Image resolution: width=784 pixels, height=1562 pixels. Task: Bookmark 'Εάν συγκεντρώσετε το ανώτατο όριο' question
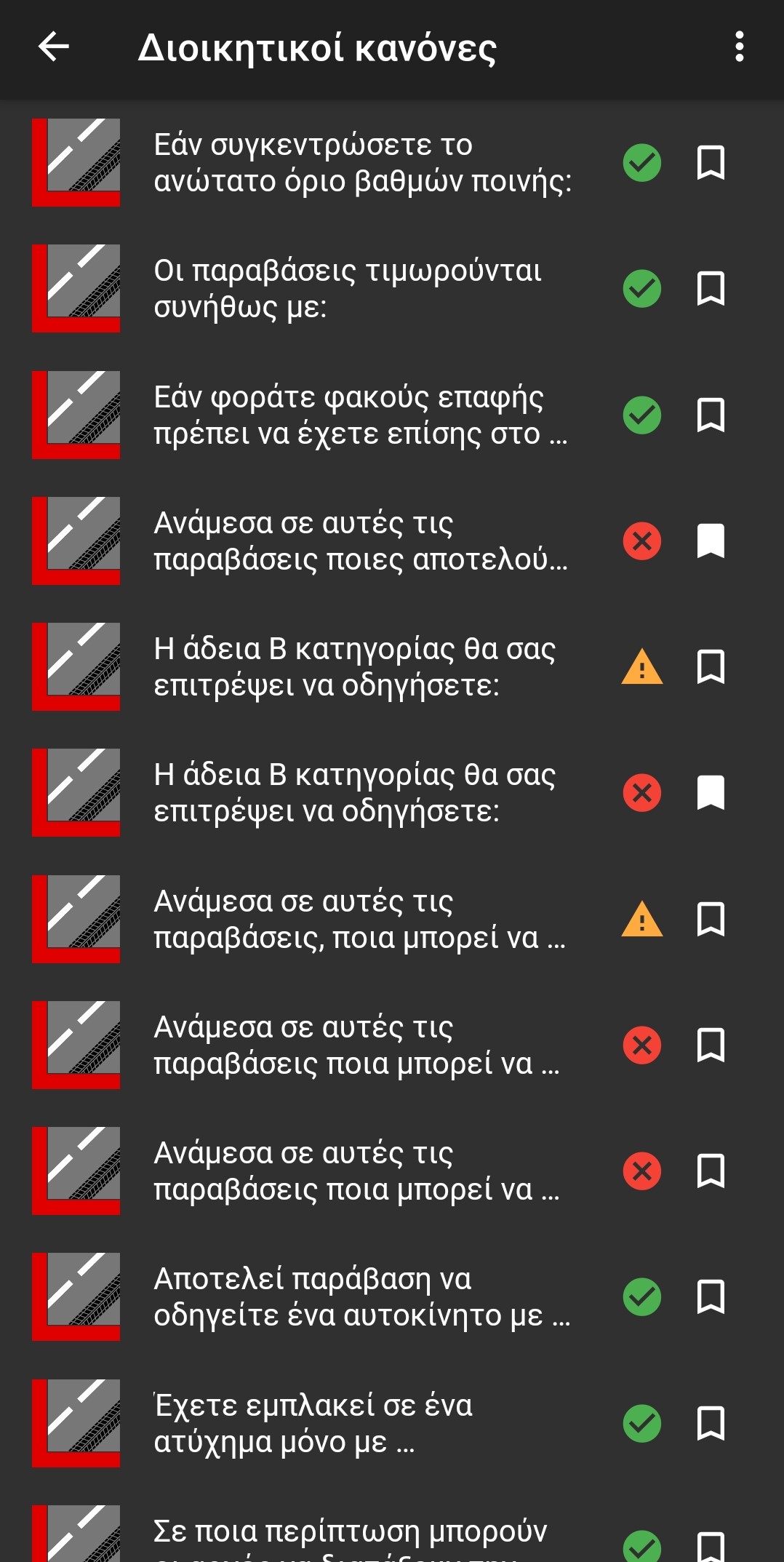click(711, 162)
